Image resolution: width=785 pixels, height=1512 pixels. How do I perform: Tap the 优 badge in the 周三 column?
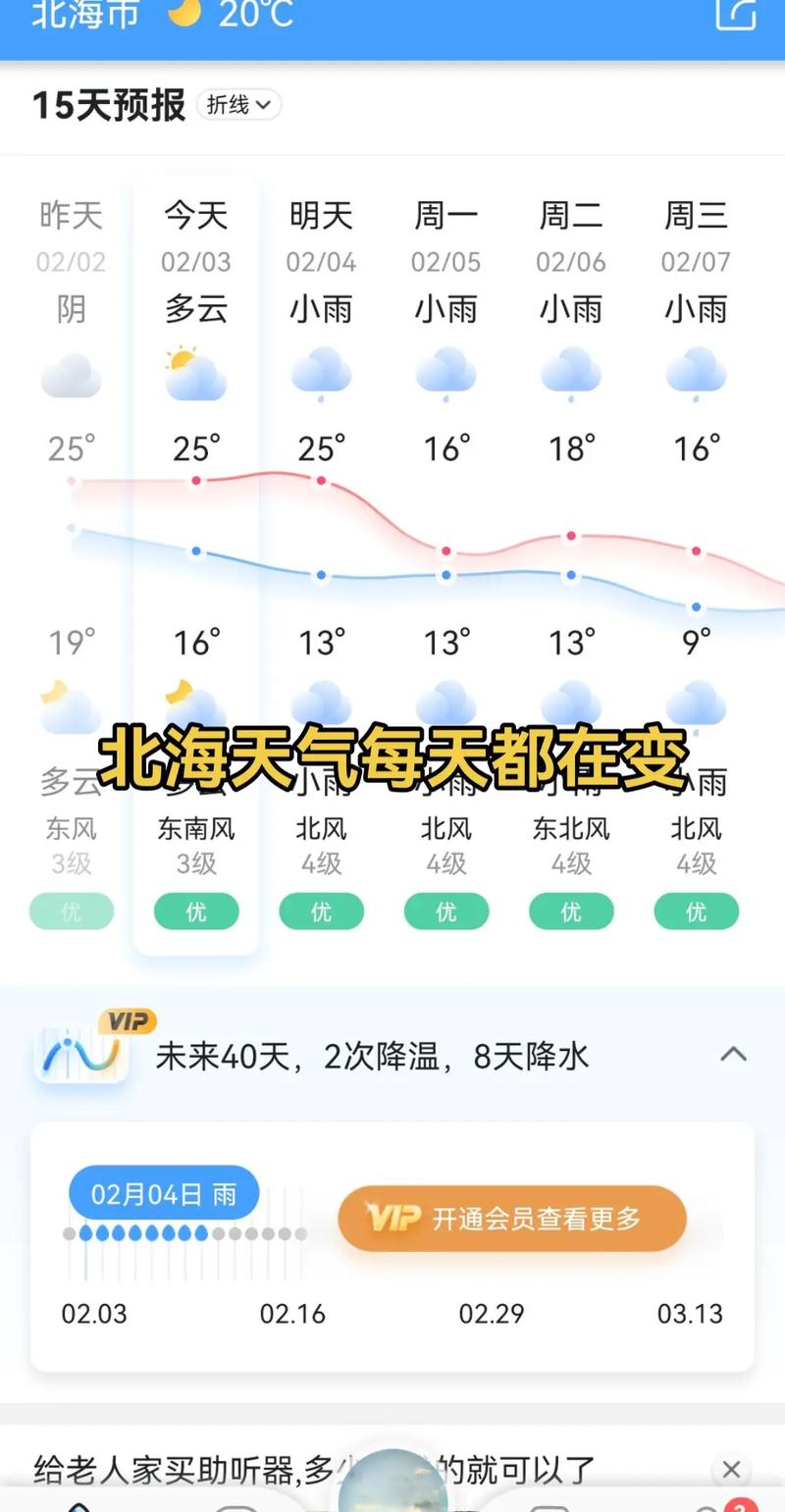tap(696, 911)
